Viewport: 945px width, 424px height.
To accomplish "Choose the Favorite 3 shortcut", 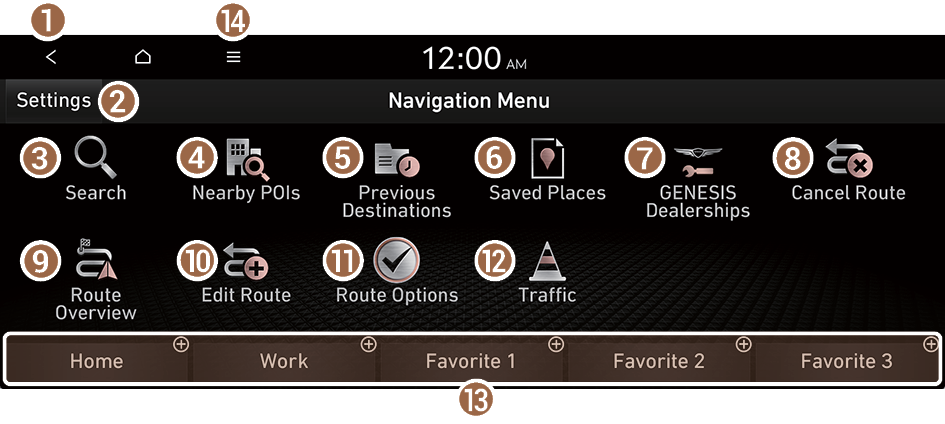I will (x=846, y=361).
